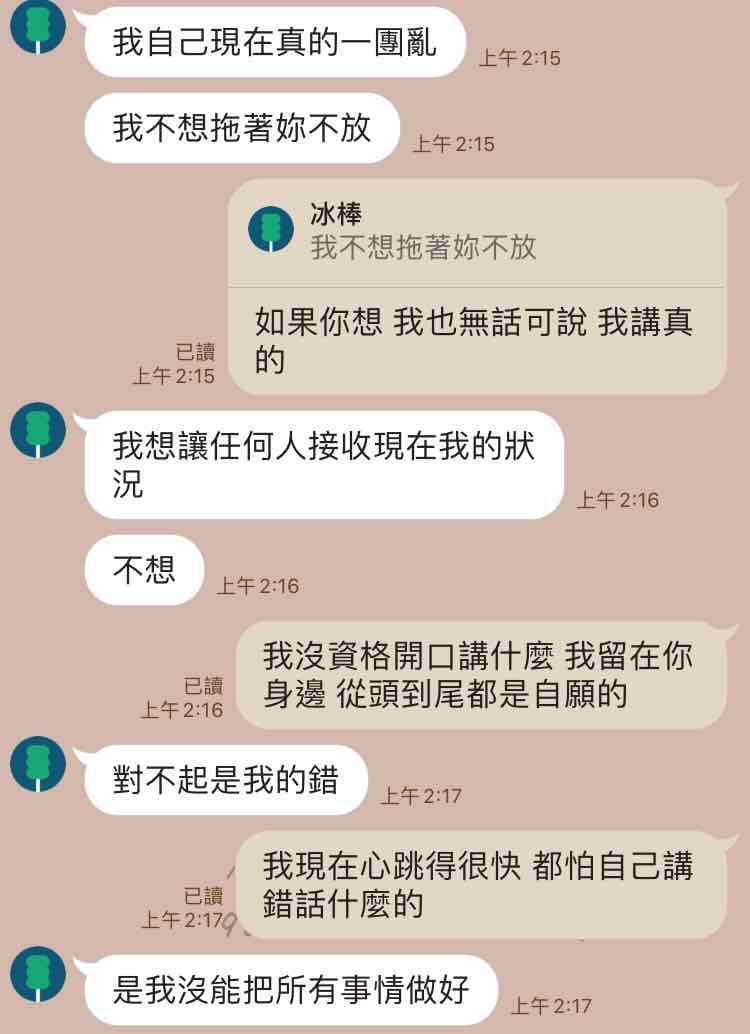Open the quoted reply from 冰棒
Image resolution: width=750 pixels, height=1034 pixels.
click(476, 232)
